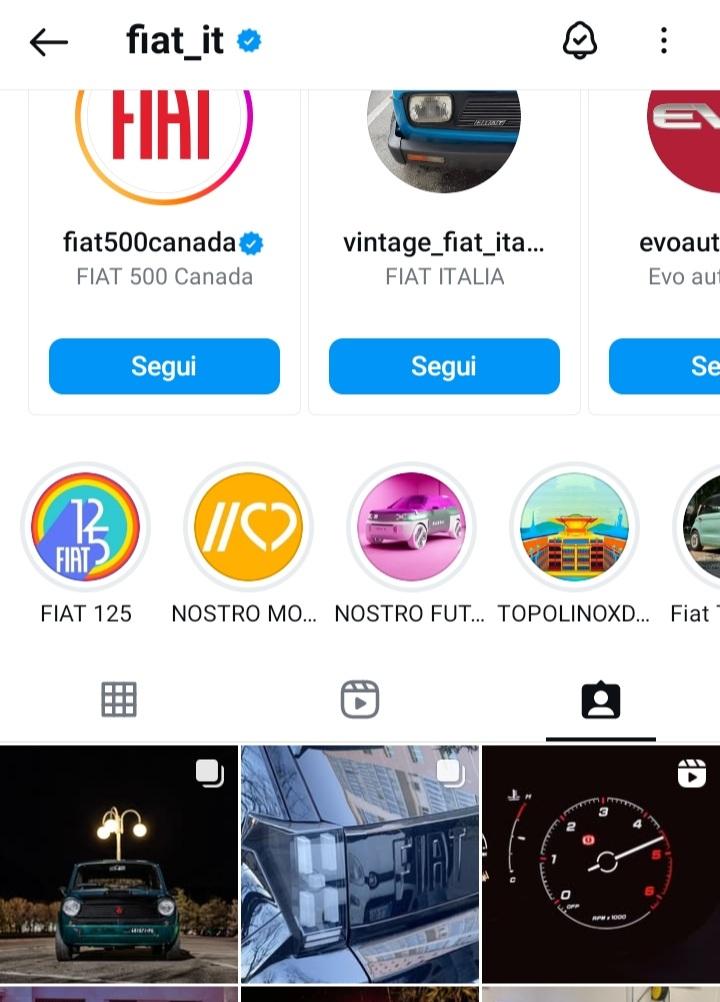This screenshot has width=720, height=1002.
Task: Open the notification bell settings
Action: pyautogui.click(x=580, y=41)
